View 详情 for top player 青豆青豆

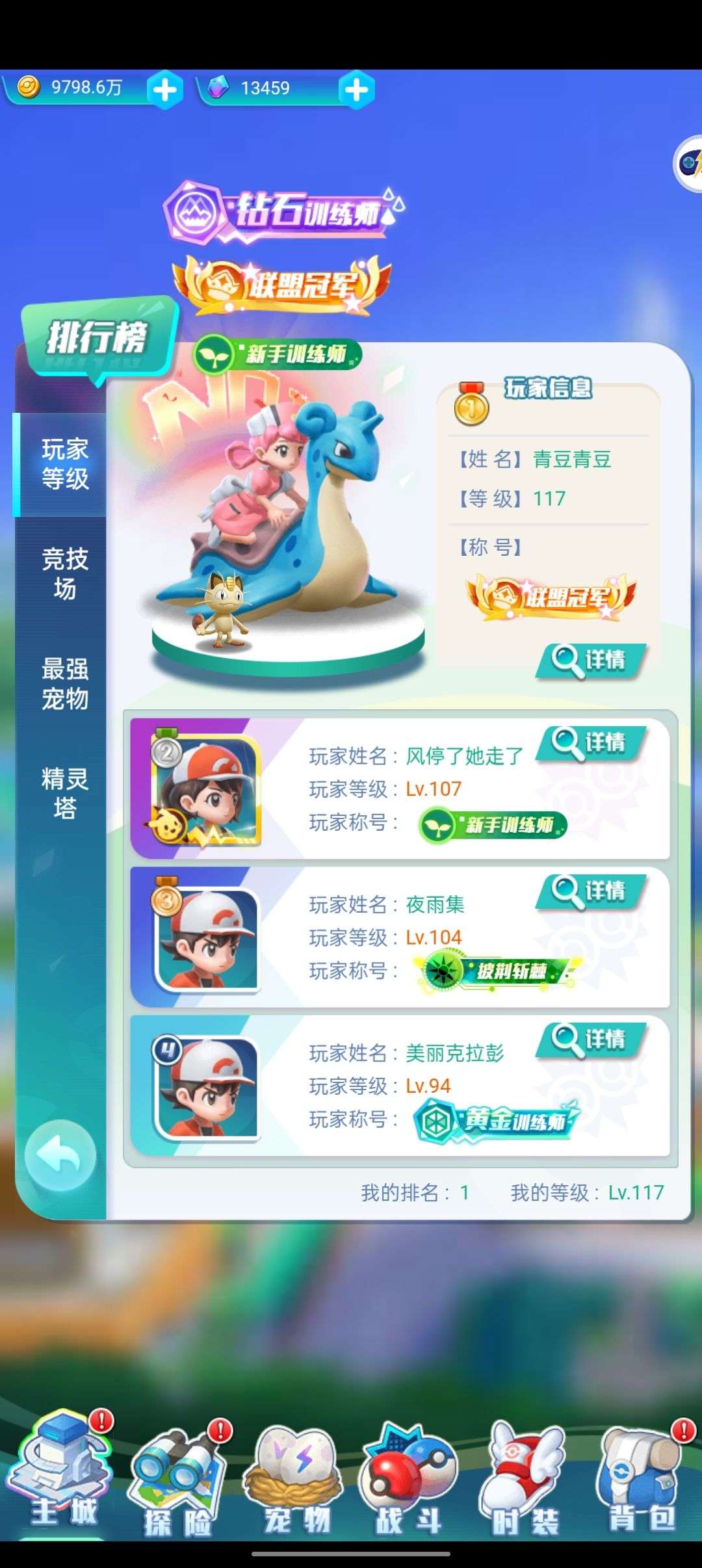tap(591, 660)
